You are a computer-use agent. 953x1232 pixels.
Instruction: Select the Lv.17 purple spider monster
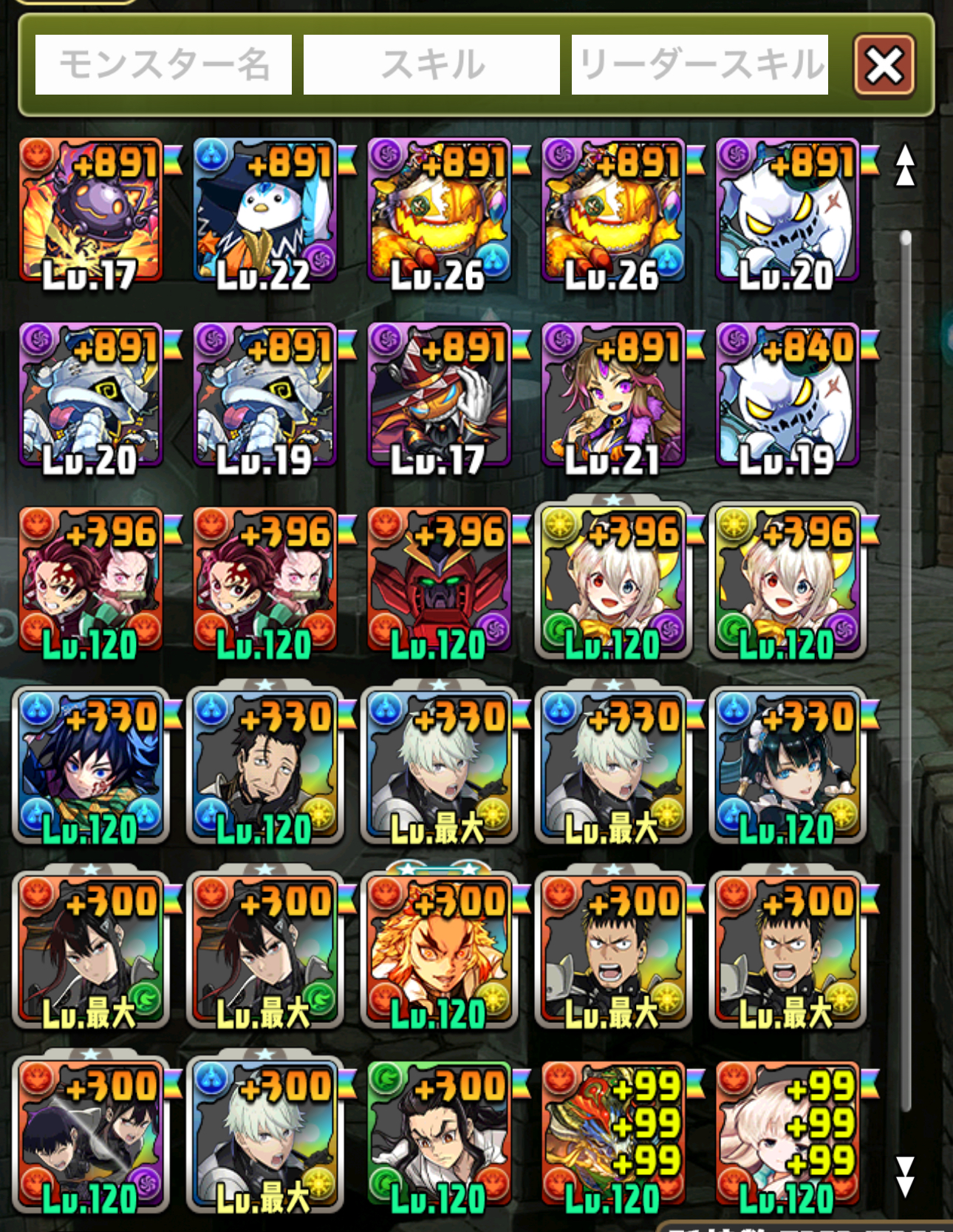pyautogui.click(x=90, y=211)
